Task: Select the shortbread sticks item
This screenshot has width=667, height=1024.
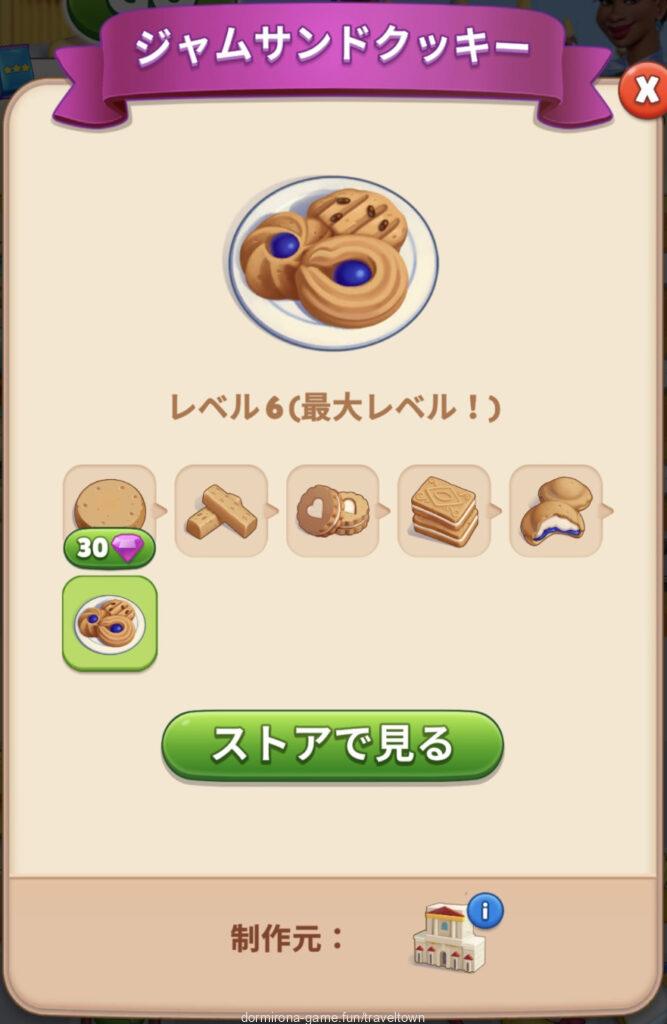Action: tap(221, 511)
